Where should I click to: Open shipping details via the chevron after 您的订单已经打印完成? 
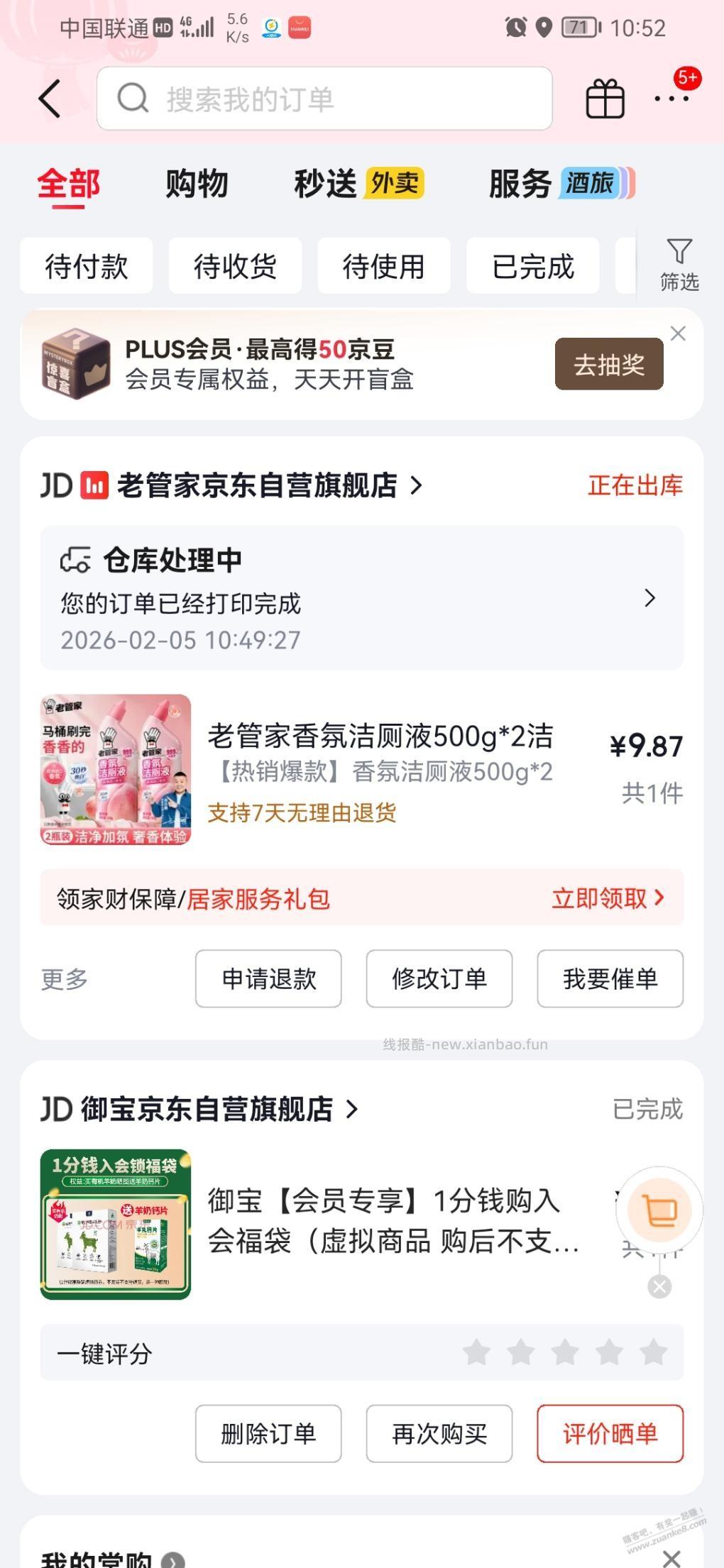click(649, 598)
